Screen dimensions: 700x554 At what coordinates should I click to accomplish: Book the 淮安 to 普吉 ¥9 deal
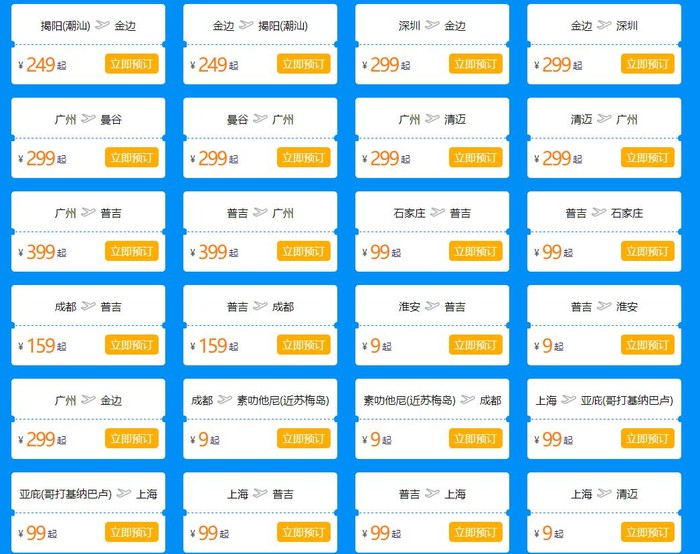[x=475, y=345]
